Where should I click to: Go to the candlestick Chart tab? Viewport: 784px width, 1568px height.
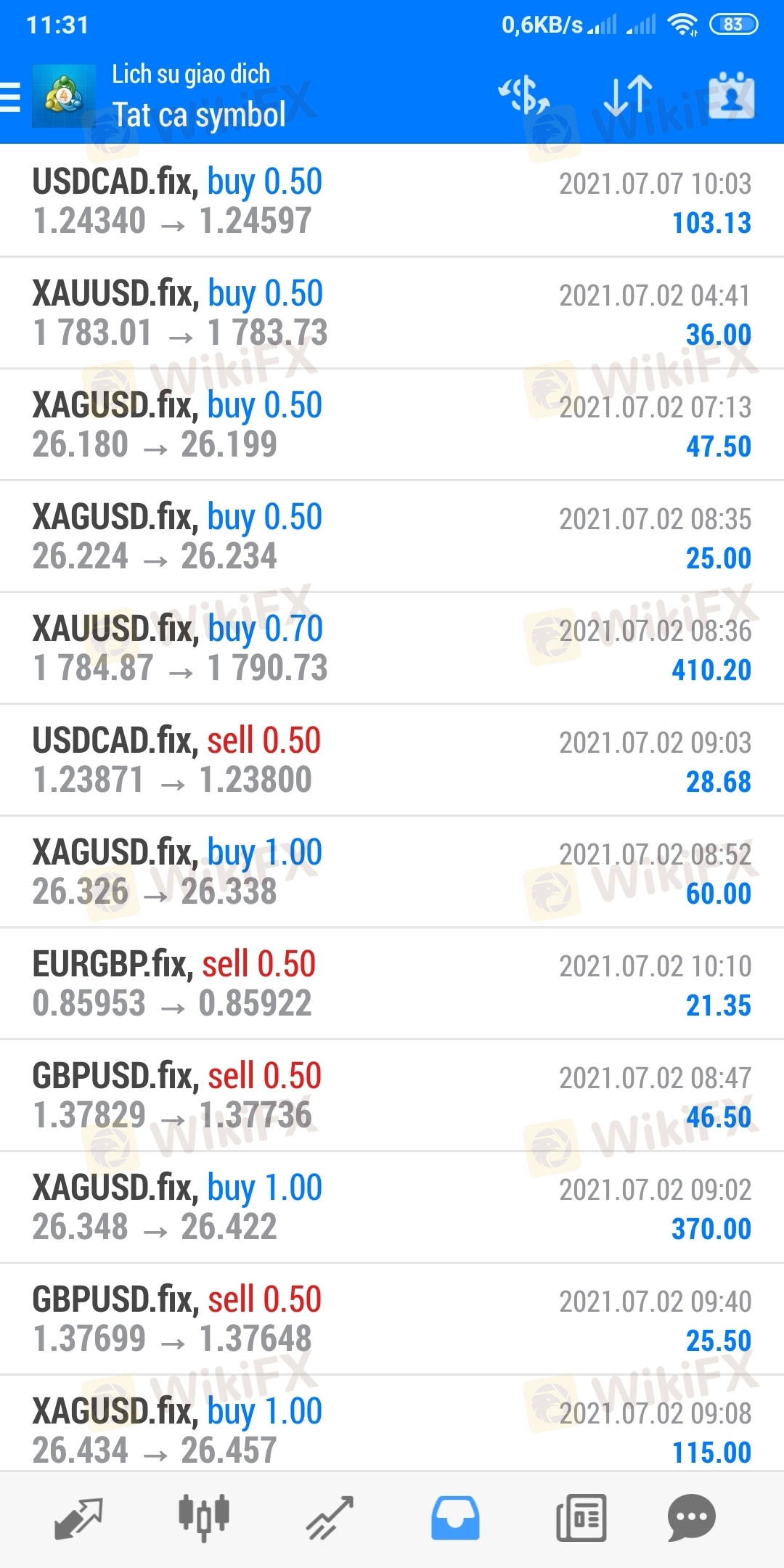204,1519
